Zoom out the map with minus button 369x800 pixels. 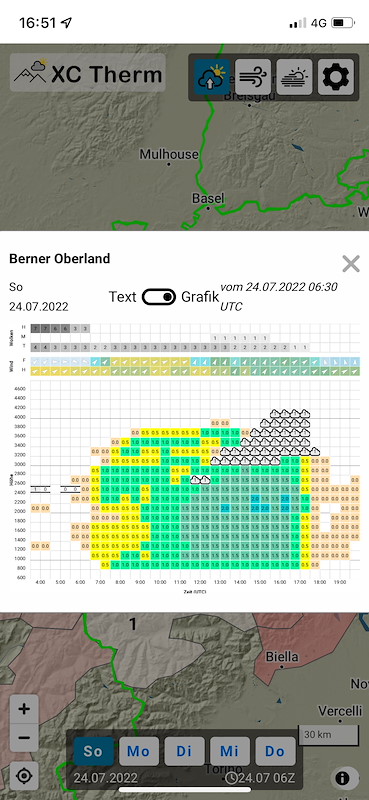(x=24, y=738)
